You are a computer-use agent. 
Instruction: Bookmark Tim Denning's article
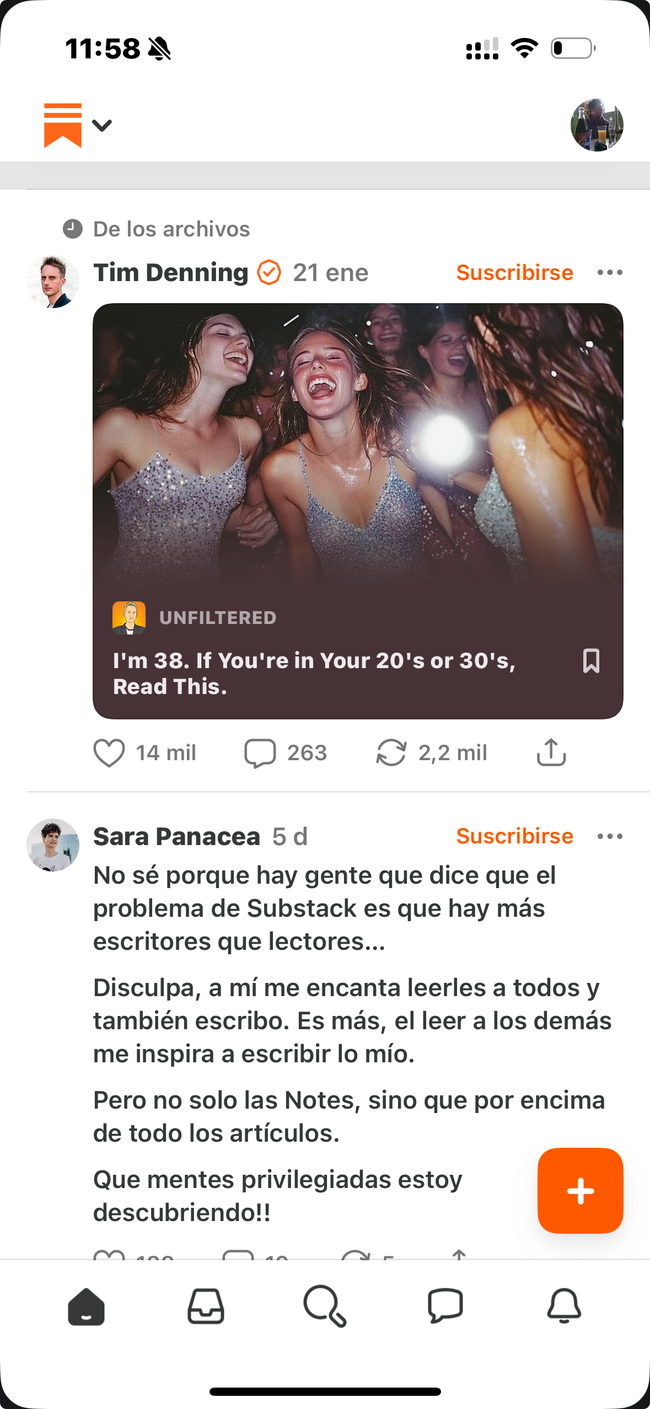click(x=591, y=661)
